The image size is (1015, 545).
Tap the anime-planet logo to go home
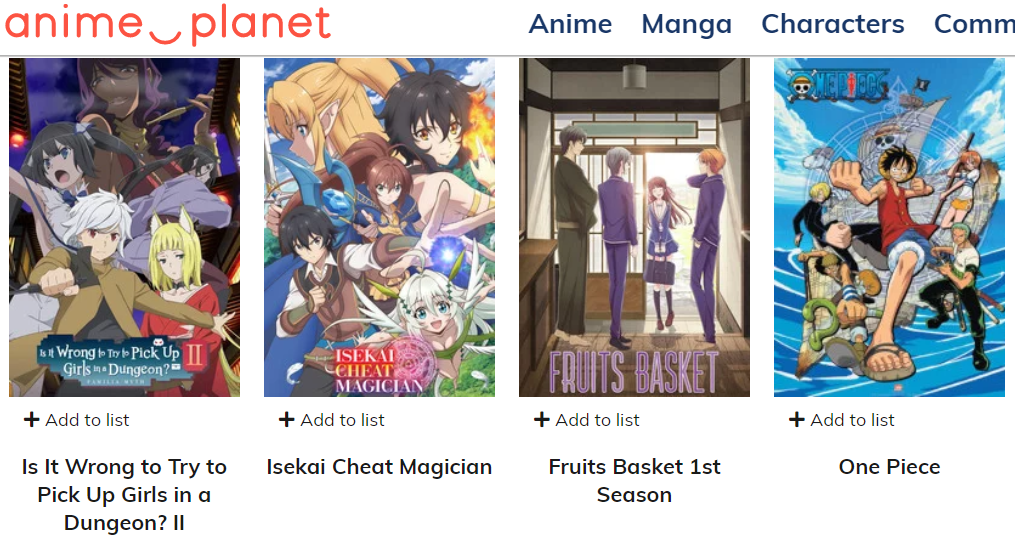point(168,25)
